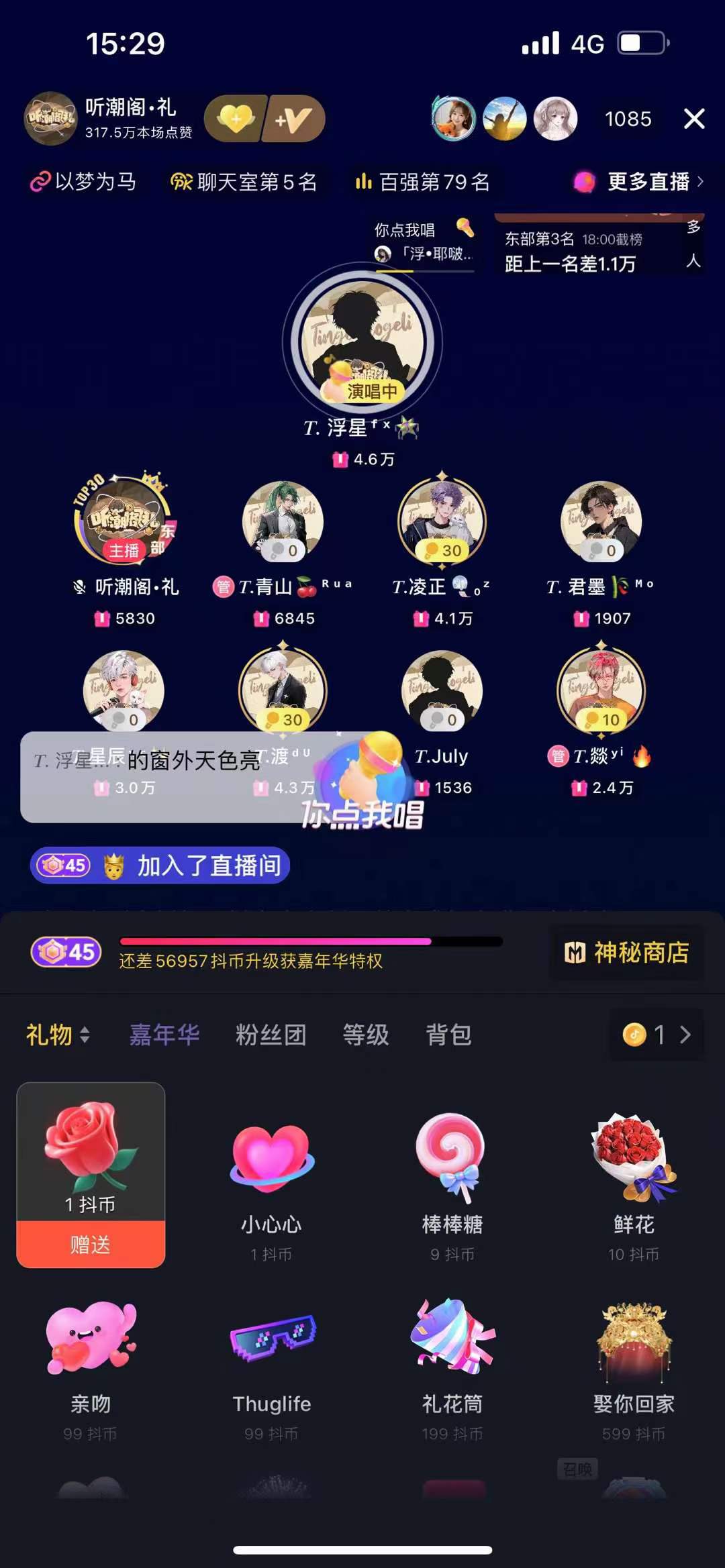This screenshot has height=1568, width=725.
Task: Tap T.凌正's seat avatar
Action: pos(441,521)
